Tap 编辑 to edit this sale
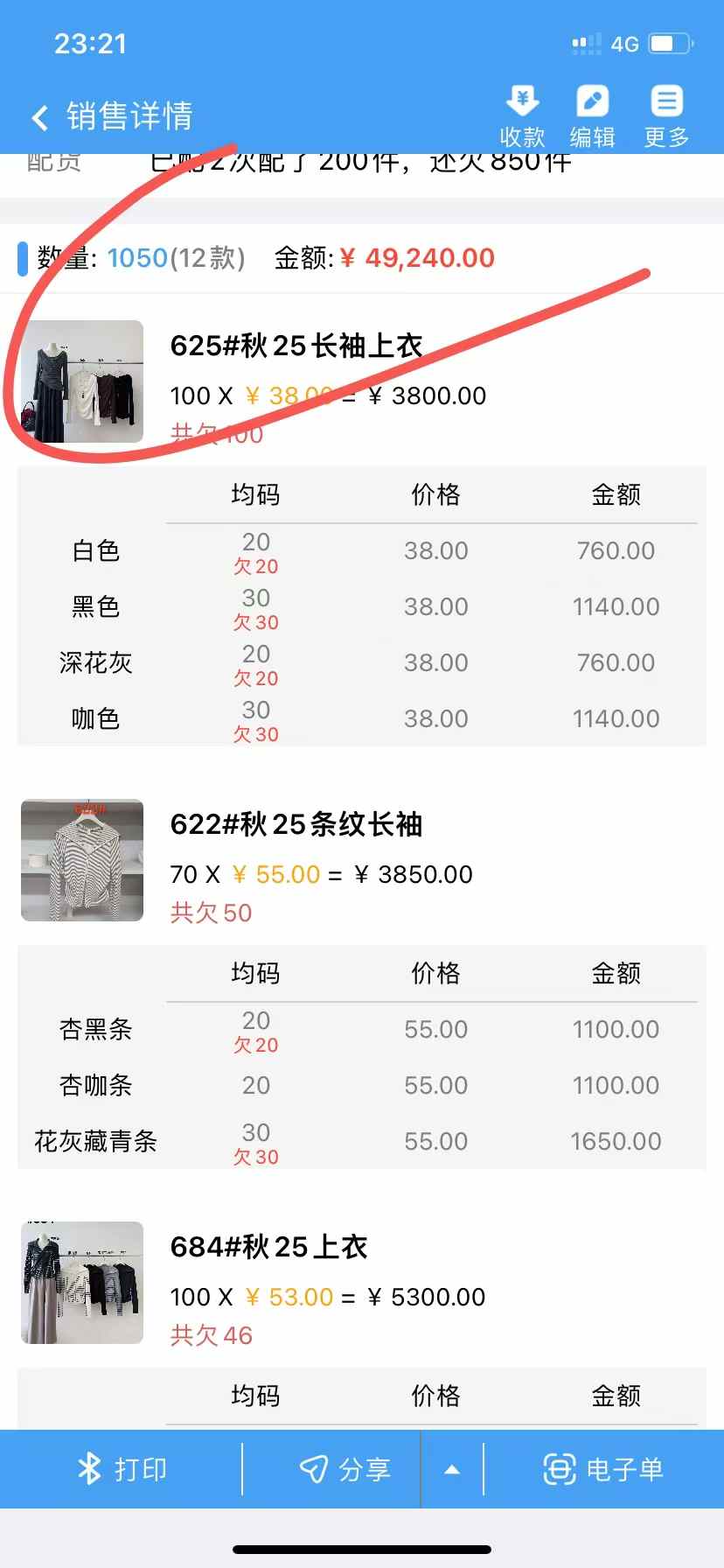 coord(592,117)
